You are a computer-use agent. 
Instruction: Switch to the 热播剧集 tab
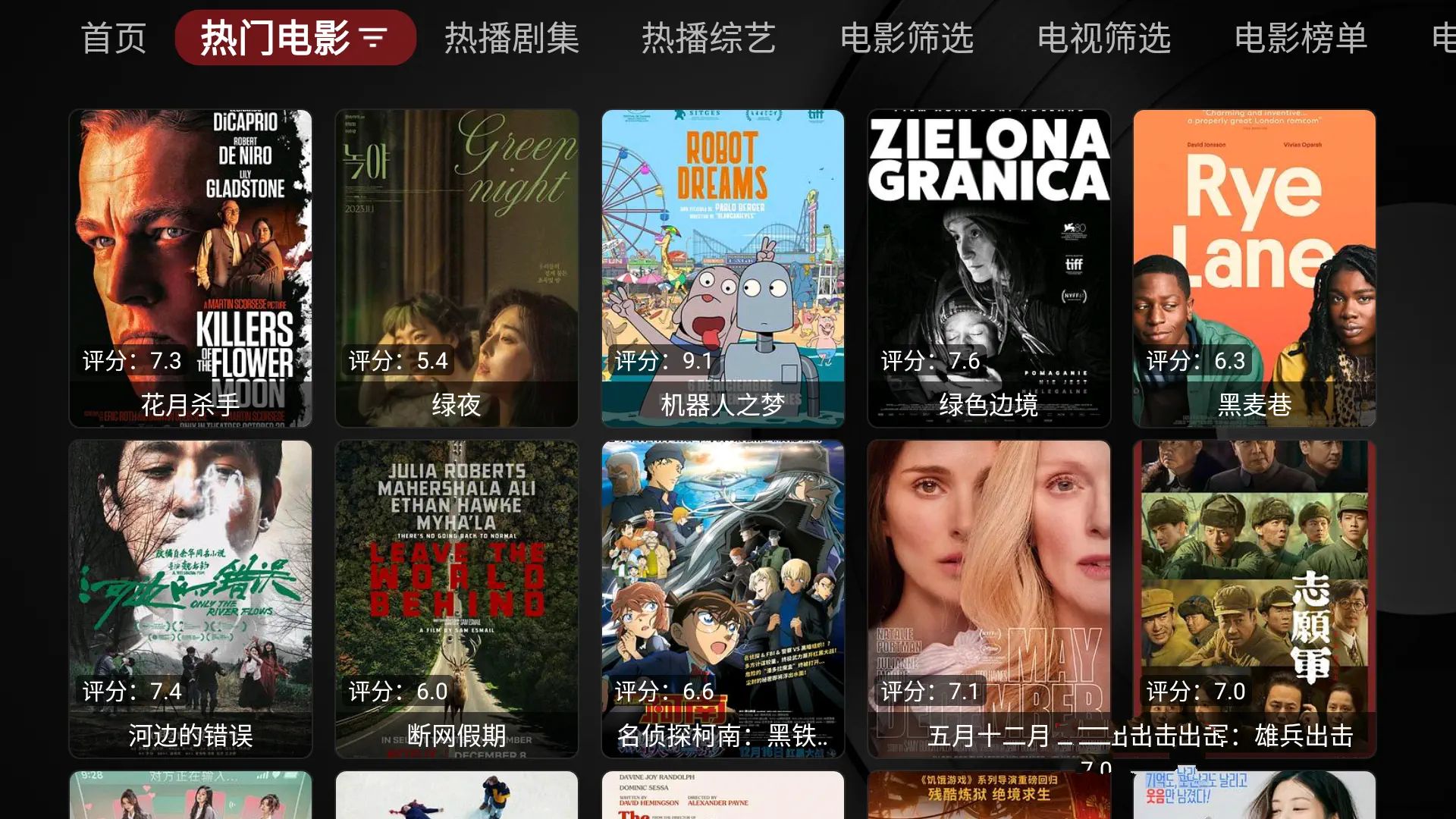[x=512, y=38]
